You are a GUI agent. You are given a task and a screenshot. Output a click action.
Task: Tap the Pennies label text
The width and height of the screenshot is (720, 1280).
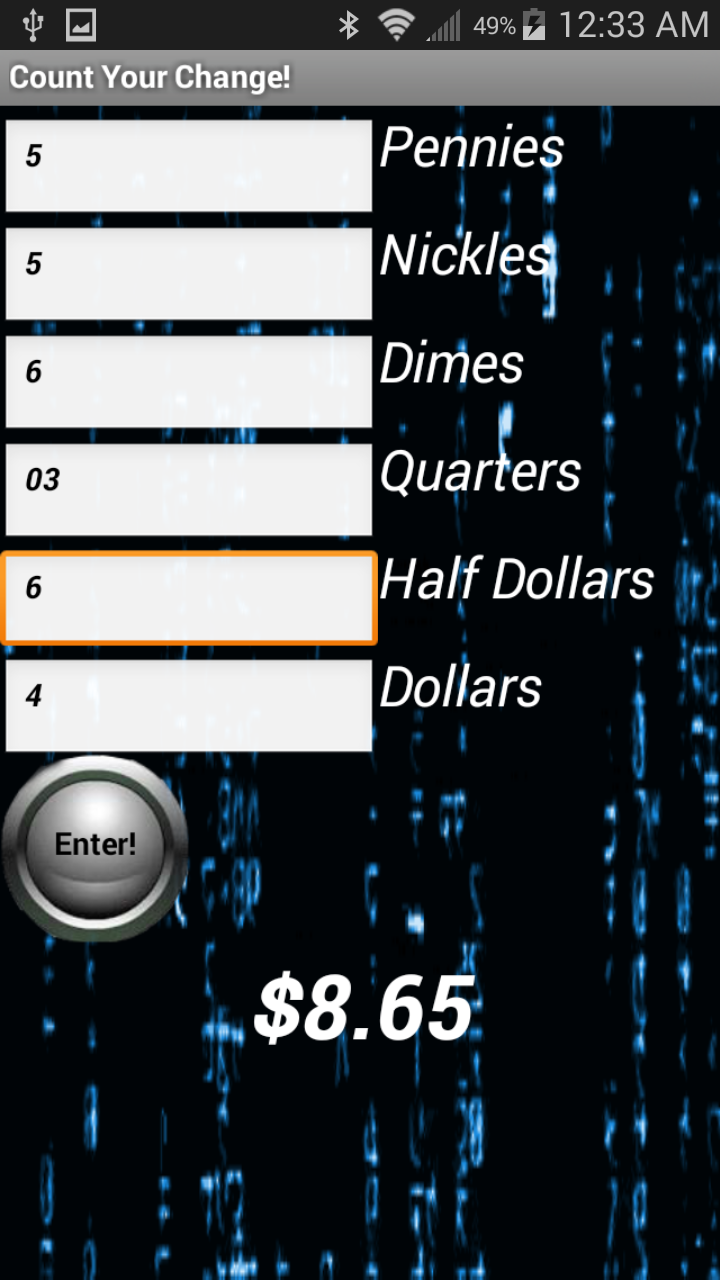pyautogui.click(x=472, y=148)
